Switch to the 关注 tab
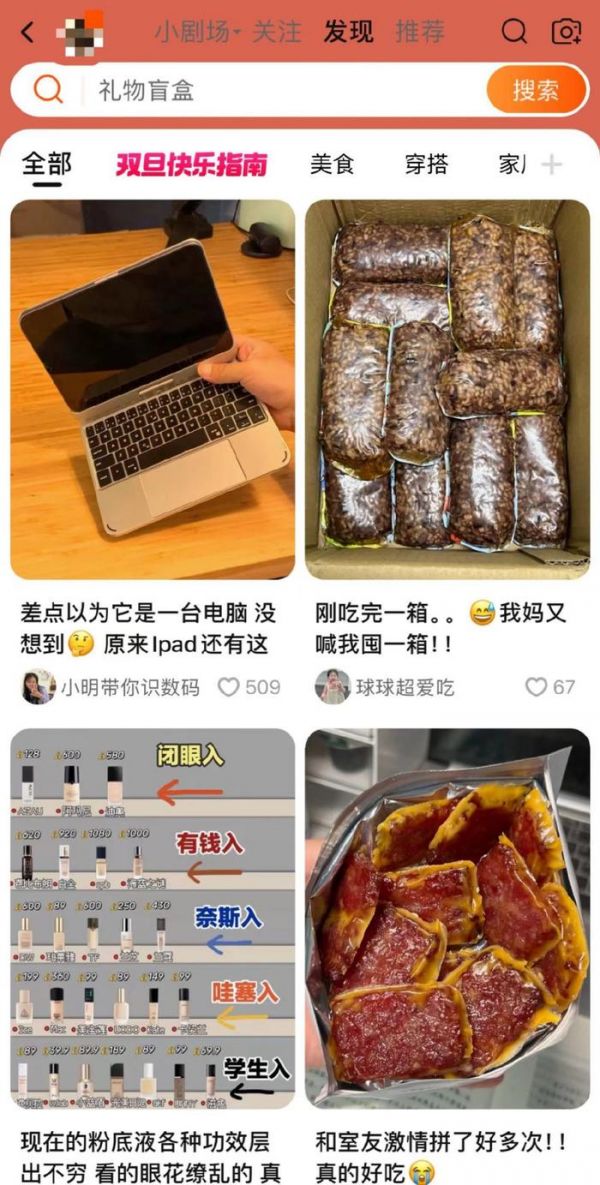600x1185 pixels. [x=276, y=32]
